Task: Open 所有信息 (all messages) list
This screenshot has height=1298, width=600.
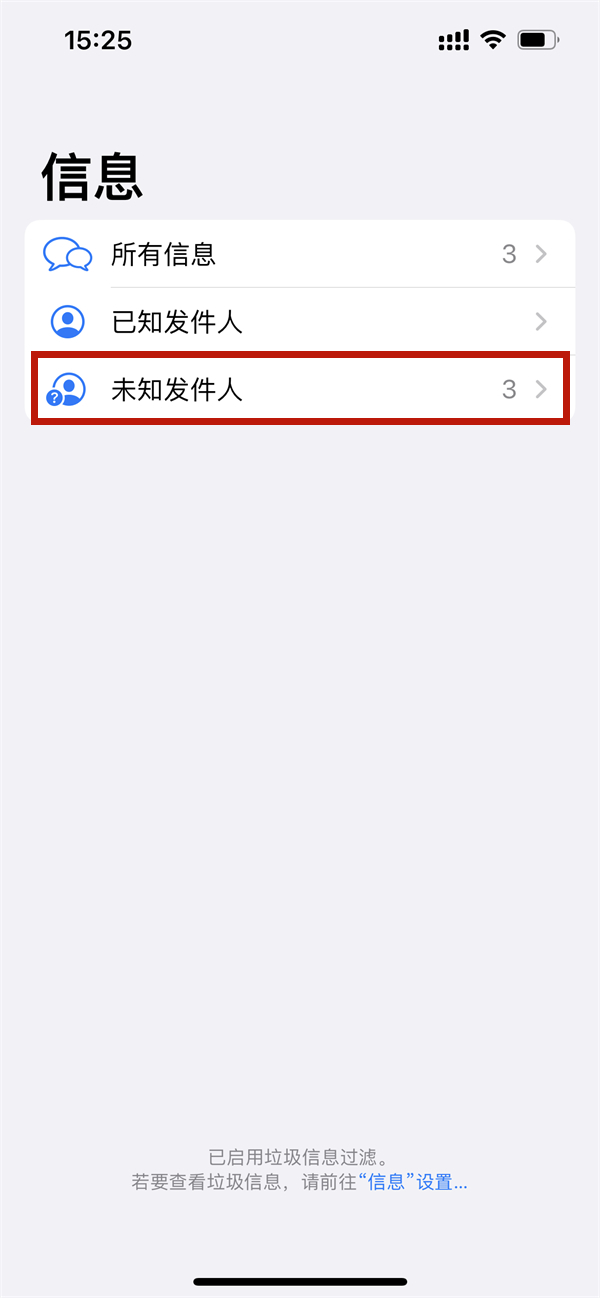Action: (x=299, y=254)
